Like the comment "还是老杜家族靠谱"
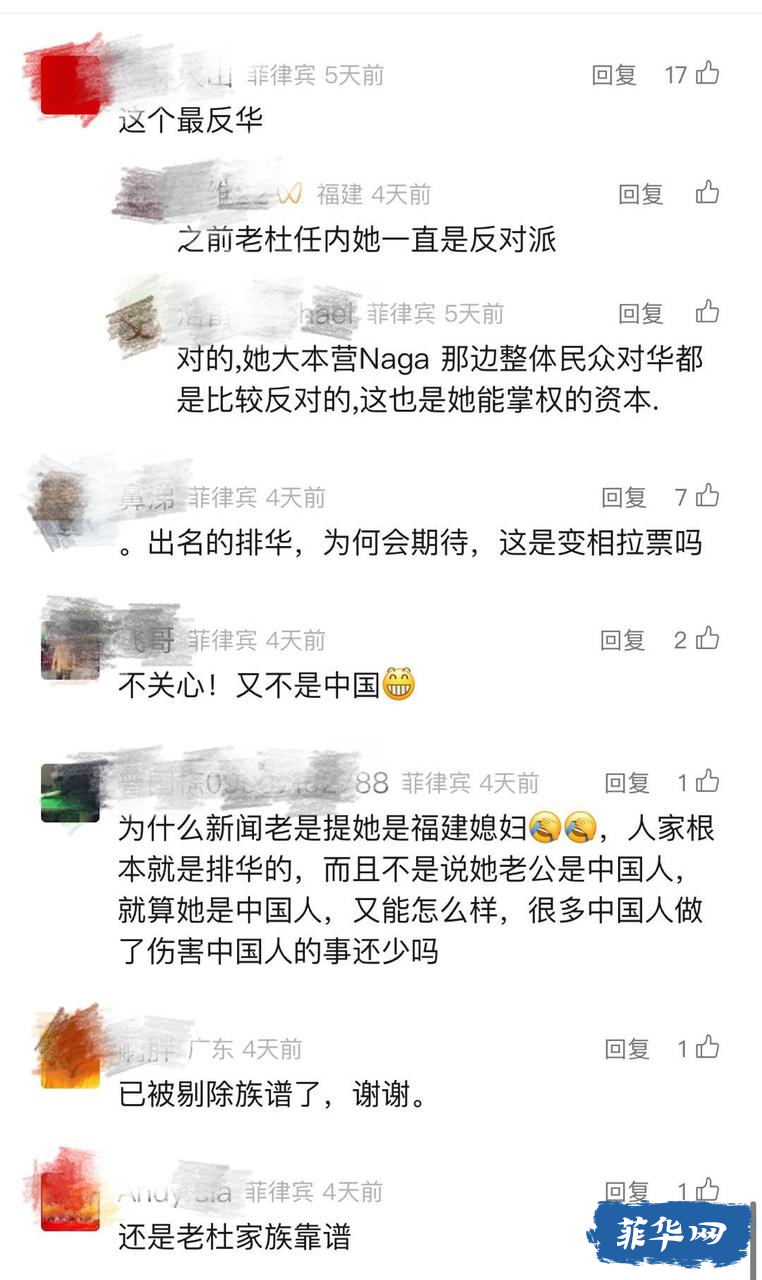The height and width of the screenshot is (1280, 762). (x=707, y=1189)
